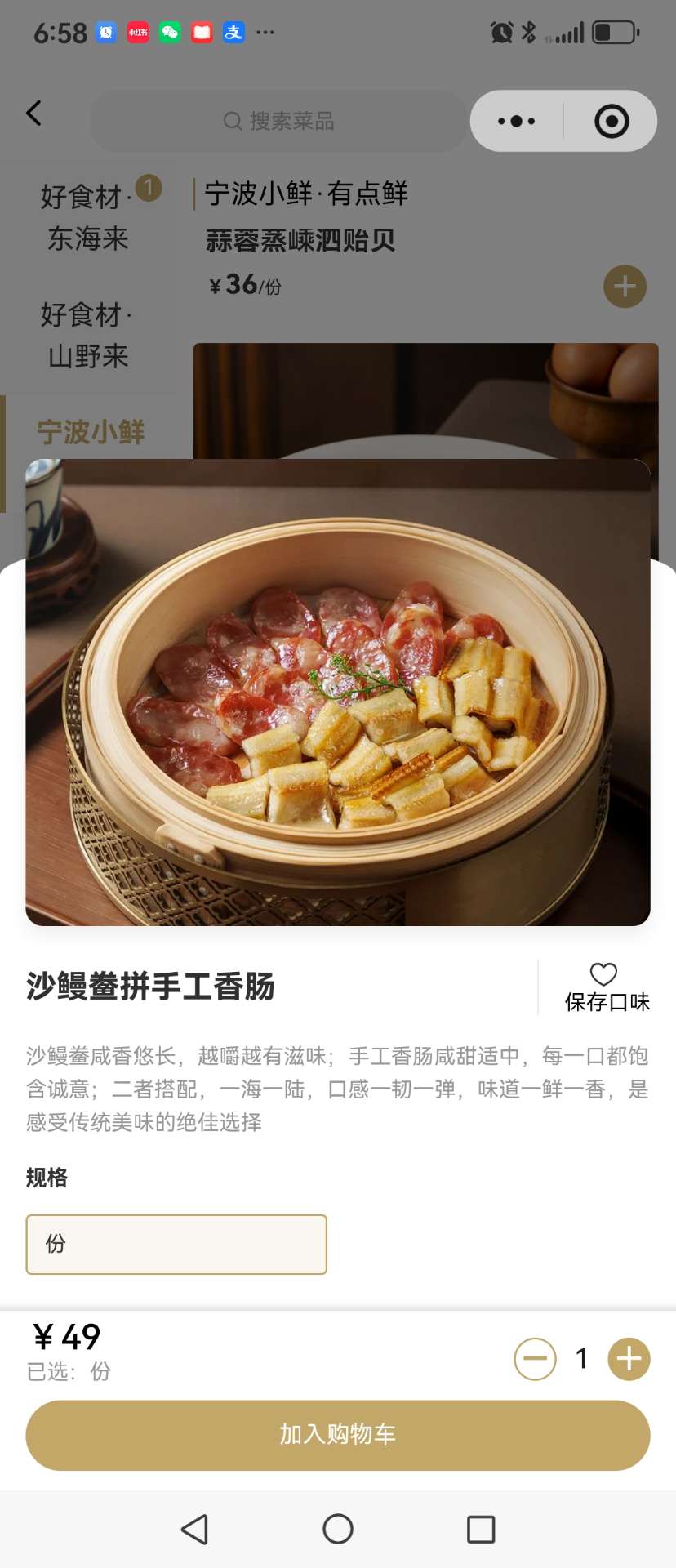Select the 宁波小鲜 category
The height and width of the screenshot is (1568, 676).
click(91, 431)
